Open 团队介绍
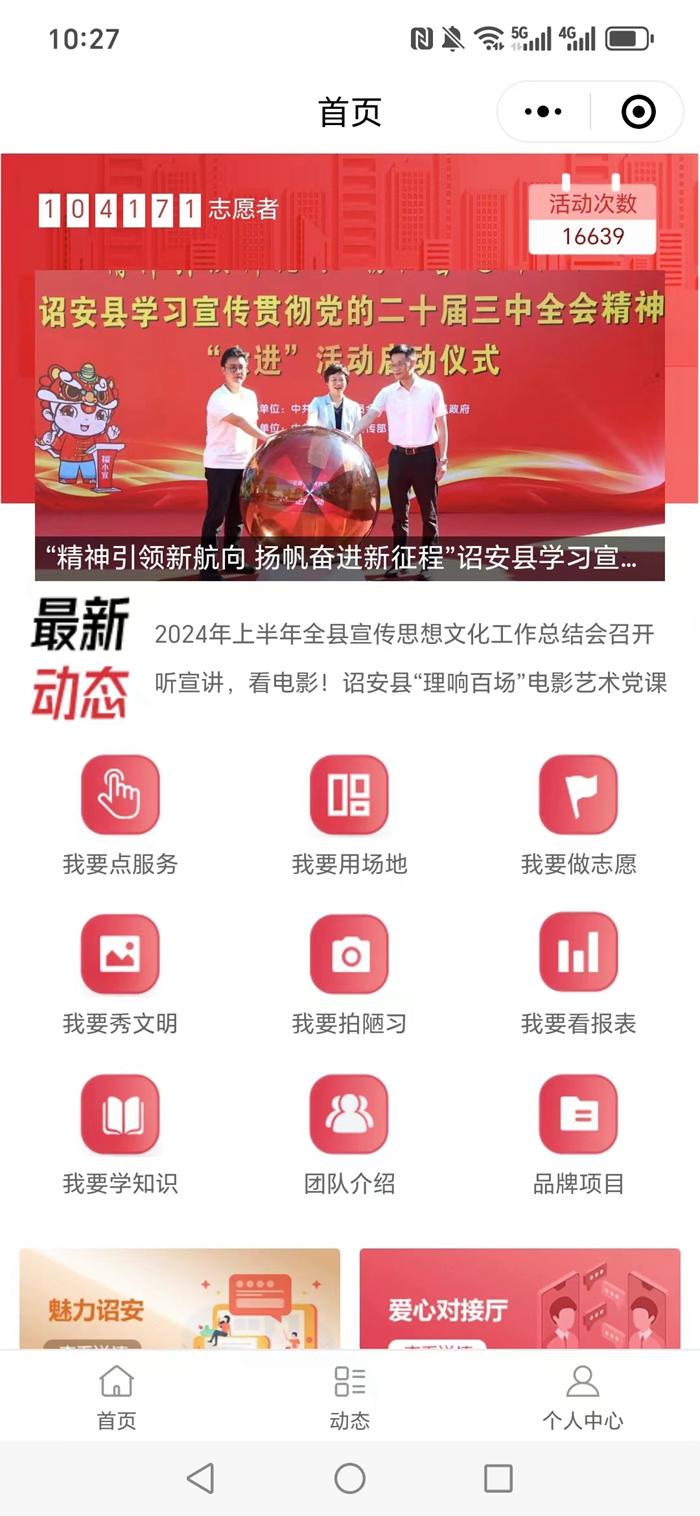Image resolution: width=700 pixels, height=1516 pixels. click(x=349, y=1115)
